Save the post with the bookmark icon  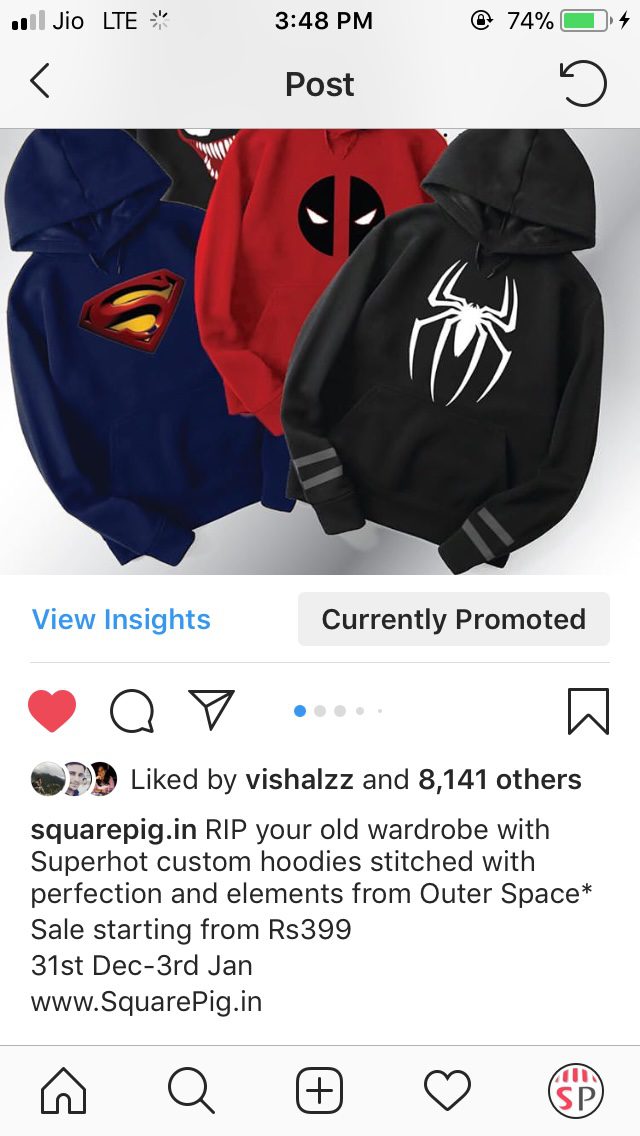588,711
